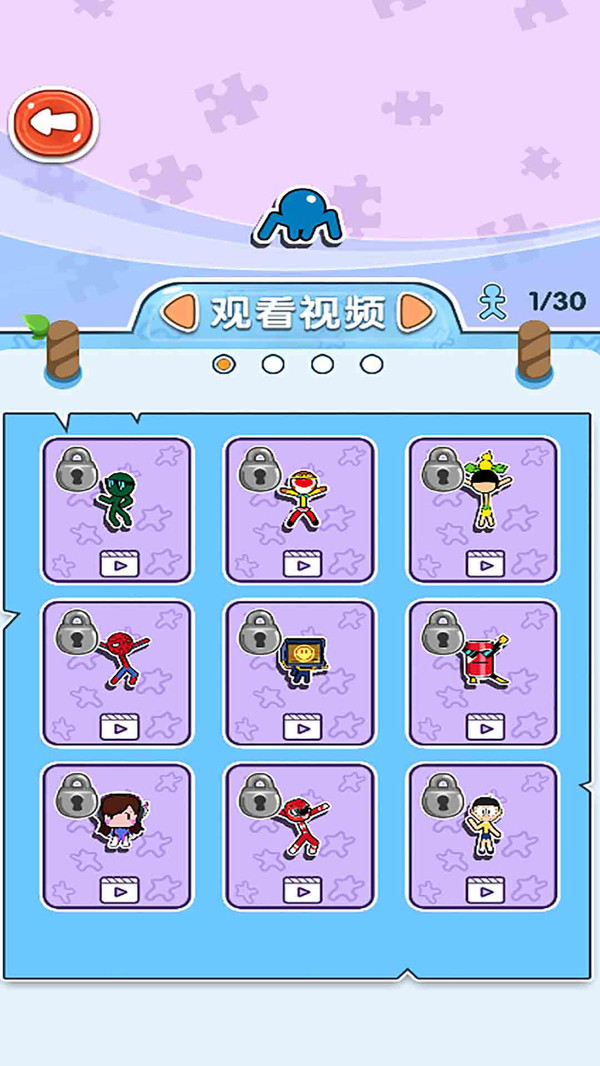Image resolution: width=600 pixels, height=1066 pixels.
Task: Unlock the TV-head smiley character
Action: [300, 673]
